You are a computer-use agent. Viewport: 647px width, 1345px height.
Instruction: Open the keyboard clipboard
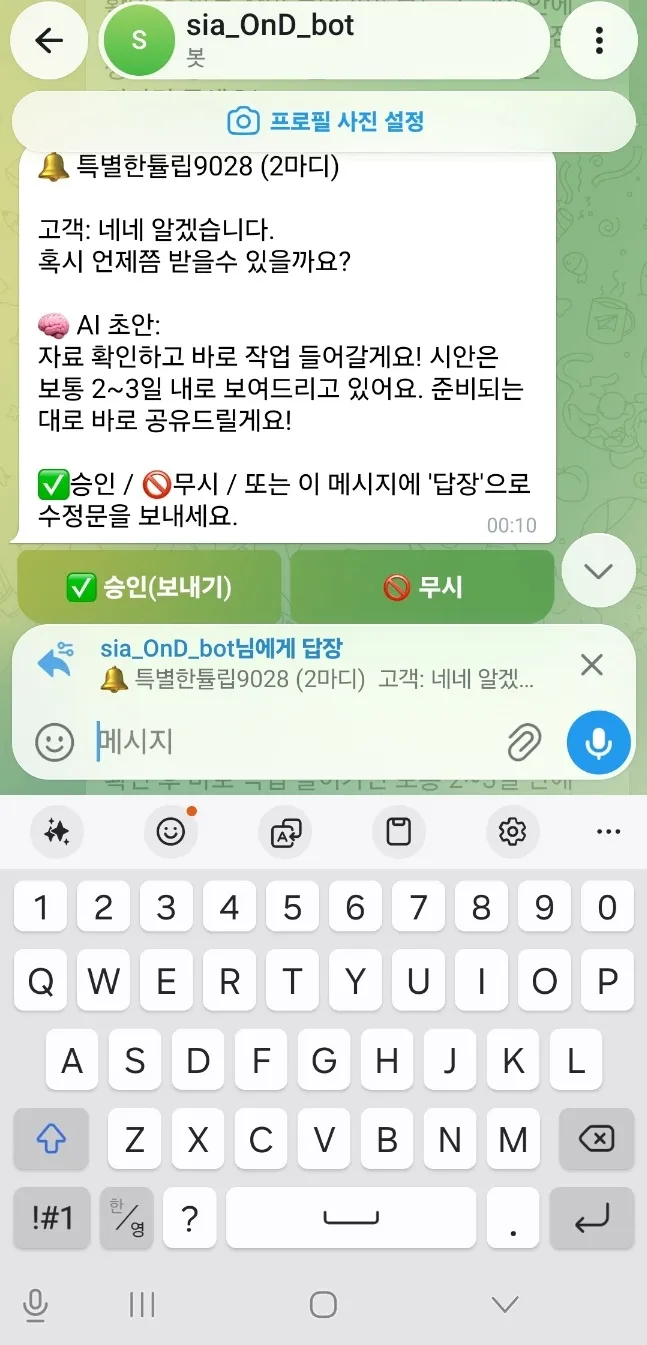pos(399,832)
